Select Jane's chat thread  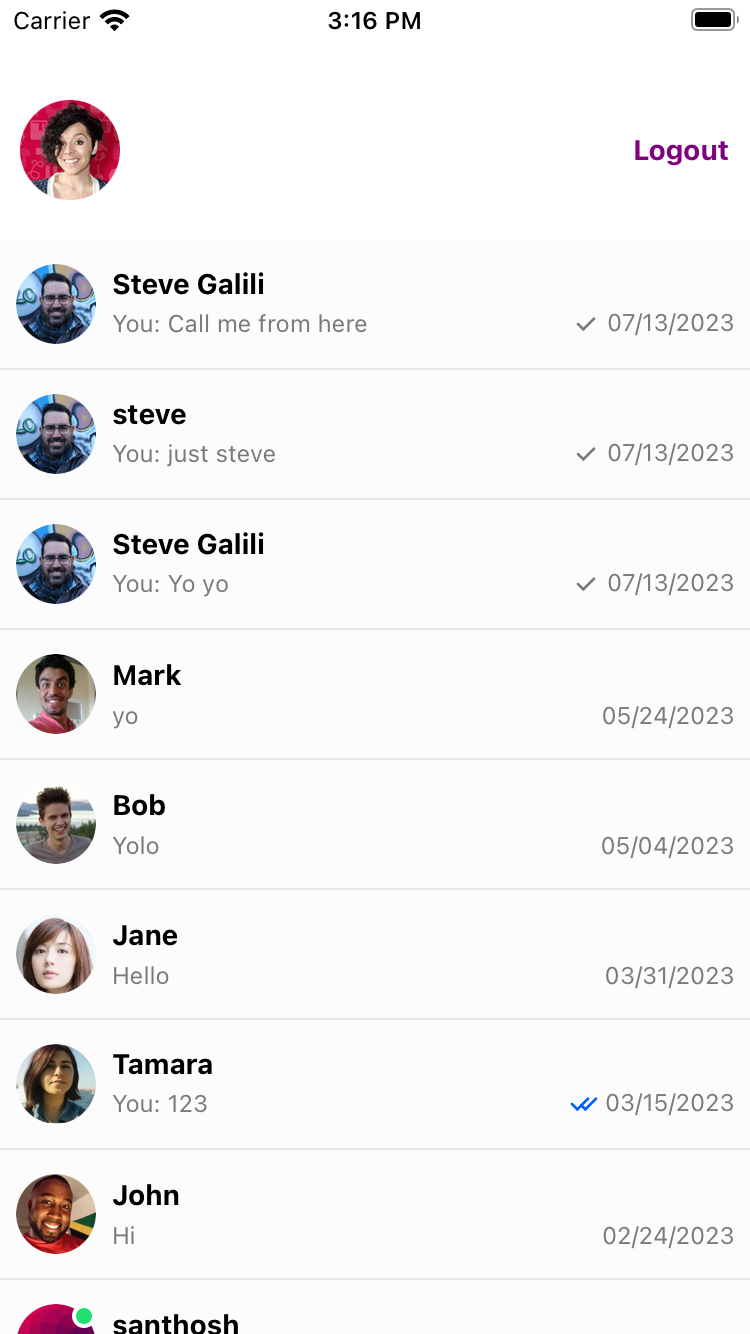375,954
